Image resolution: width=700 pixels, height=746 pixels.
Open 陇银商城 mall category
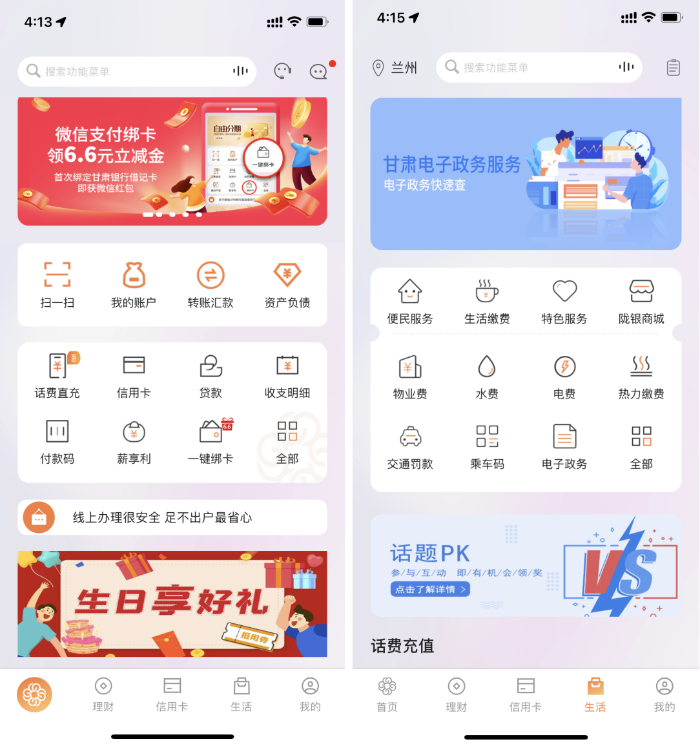tap(641, 301)
